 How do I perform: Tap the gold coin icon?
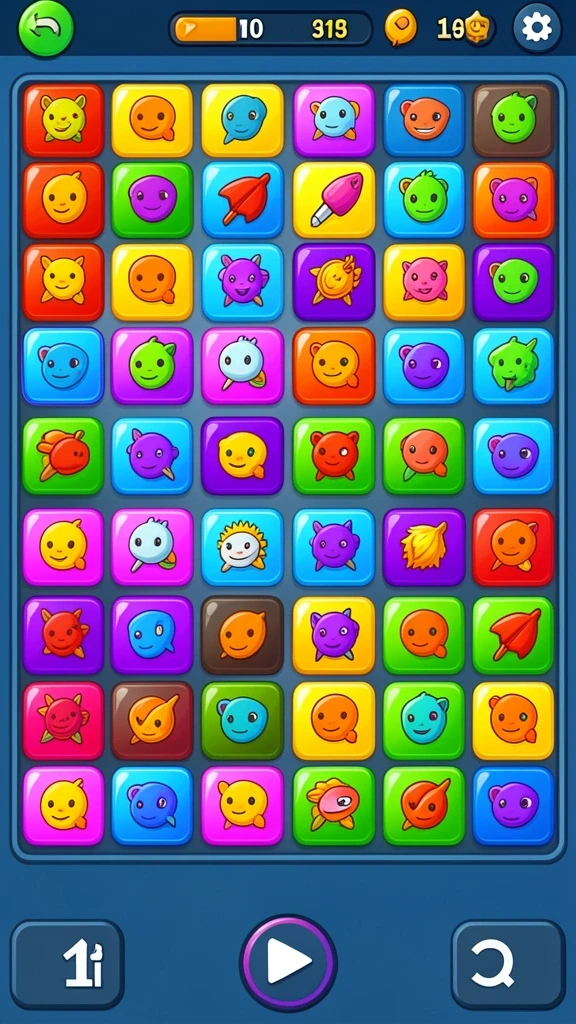[x=400, y=28]
